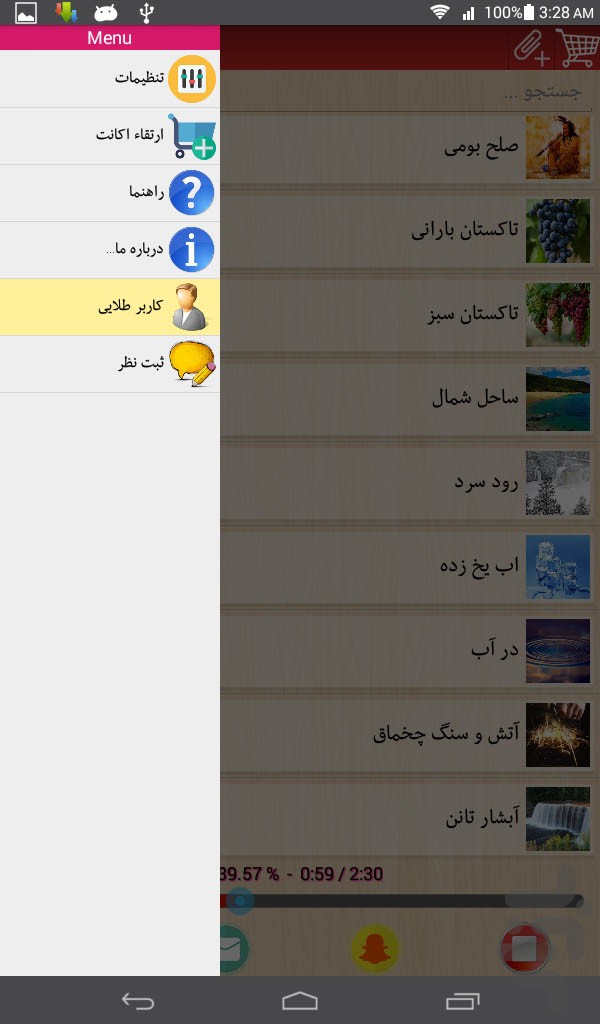Open آتش و سنگ چخماق sound
The height and width of the screenshot is (1024, 600).
(409, 734)
